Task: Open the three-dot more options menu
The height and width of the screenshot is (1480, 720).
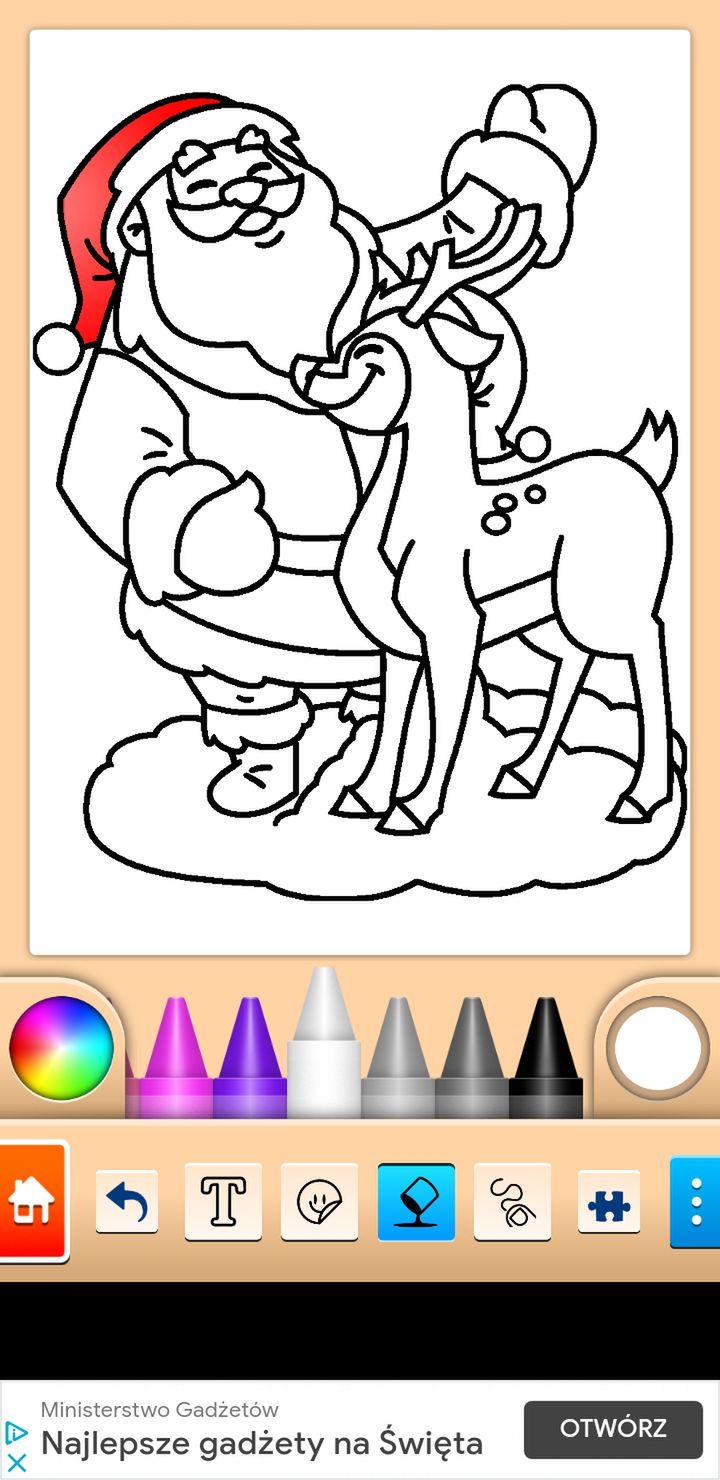Action: coord(696,1202)
